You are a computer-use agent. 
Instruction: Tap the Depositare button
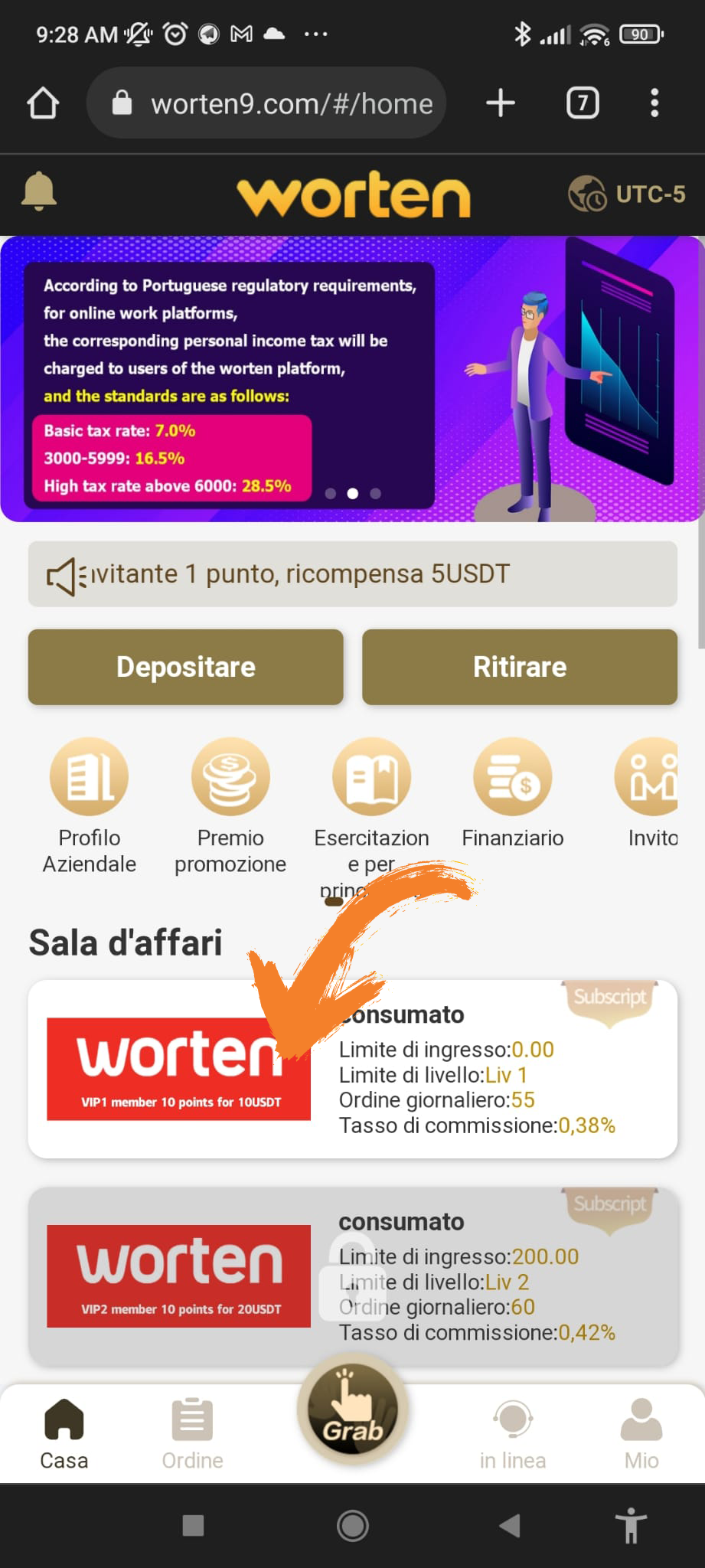[185, 667]
